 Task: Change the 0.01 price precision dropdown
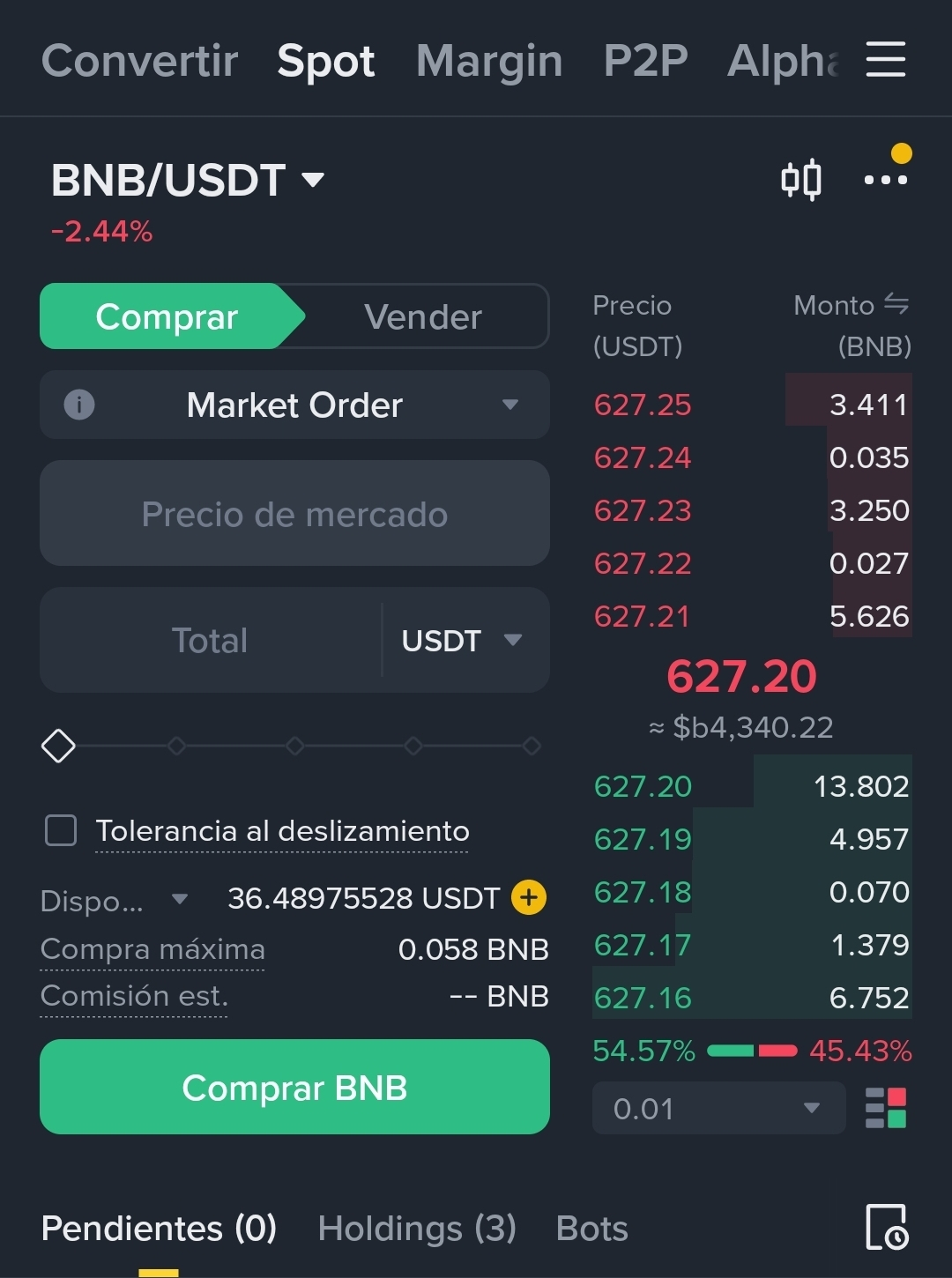[718, 1108]
